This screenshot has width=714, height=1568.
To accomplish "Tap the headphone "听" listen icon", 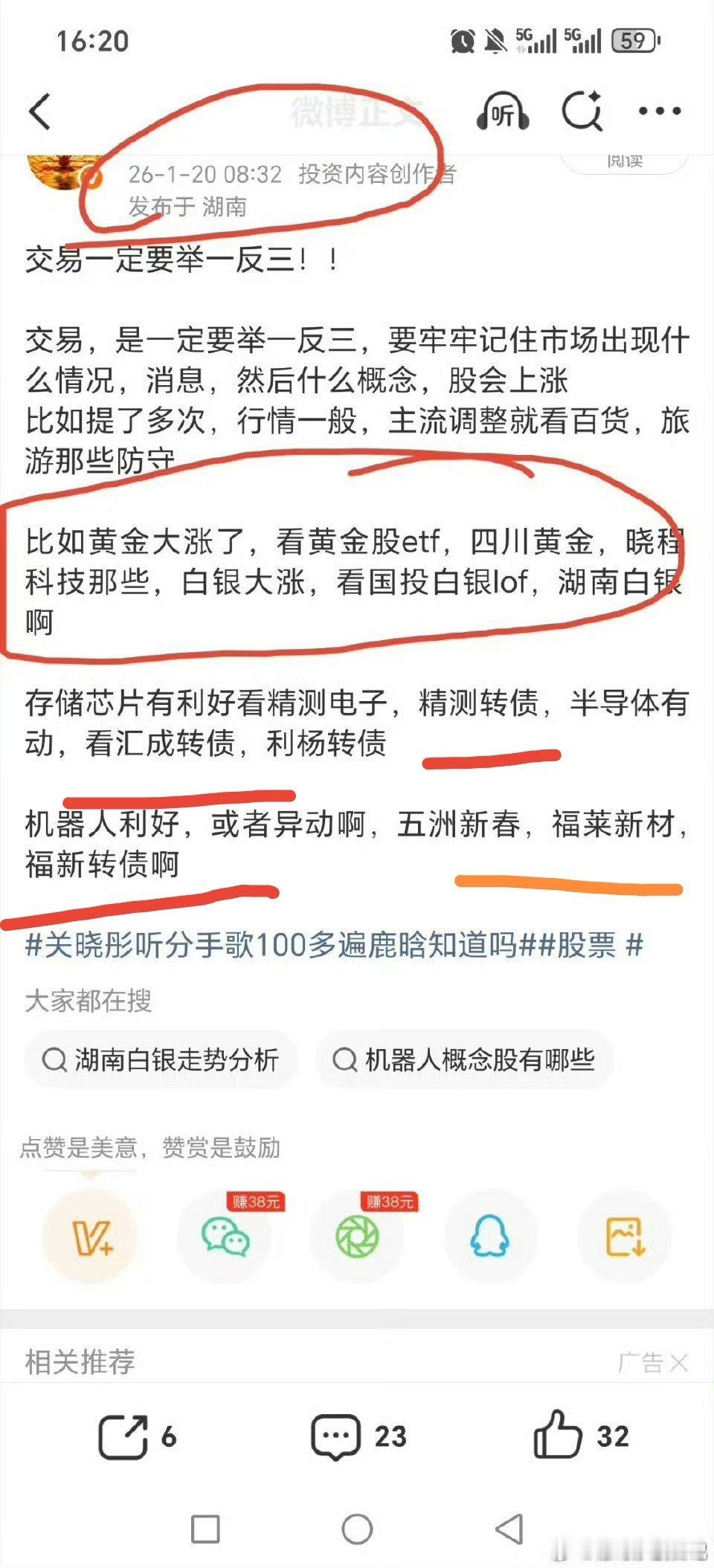I will tap(502, 110).
